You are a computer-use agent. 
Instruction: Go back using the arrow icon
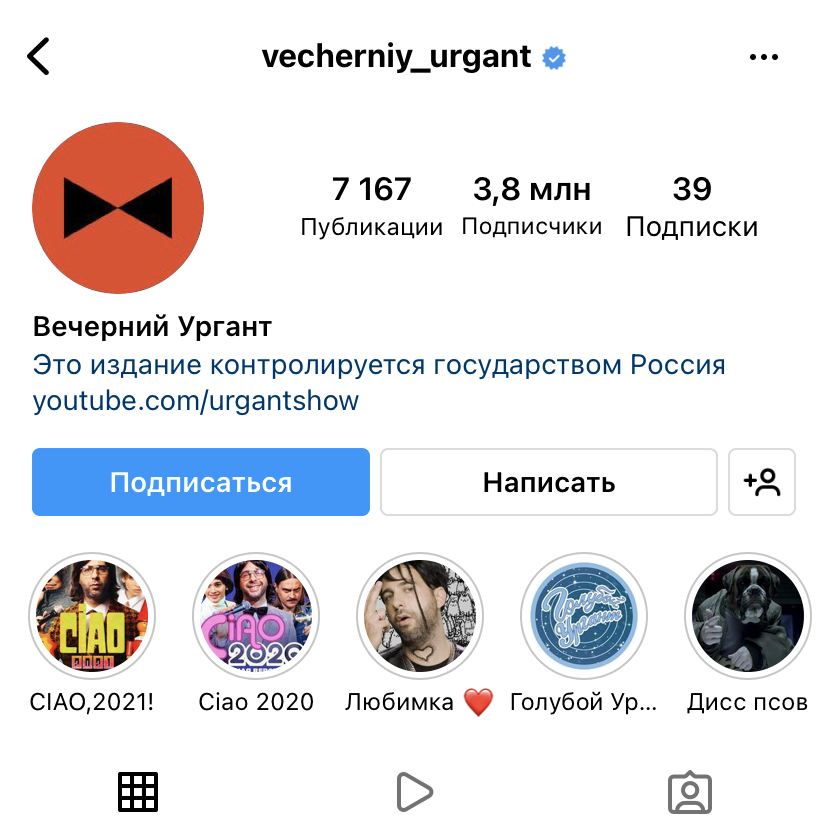[38, 57]
